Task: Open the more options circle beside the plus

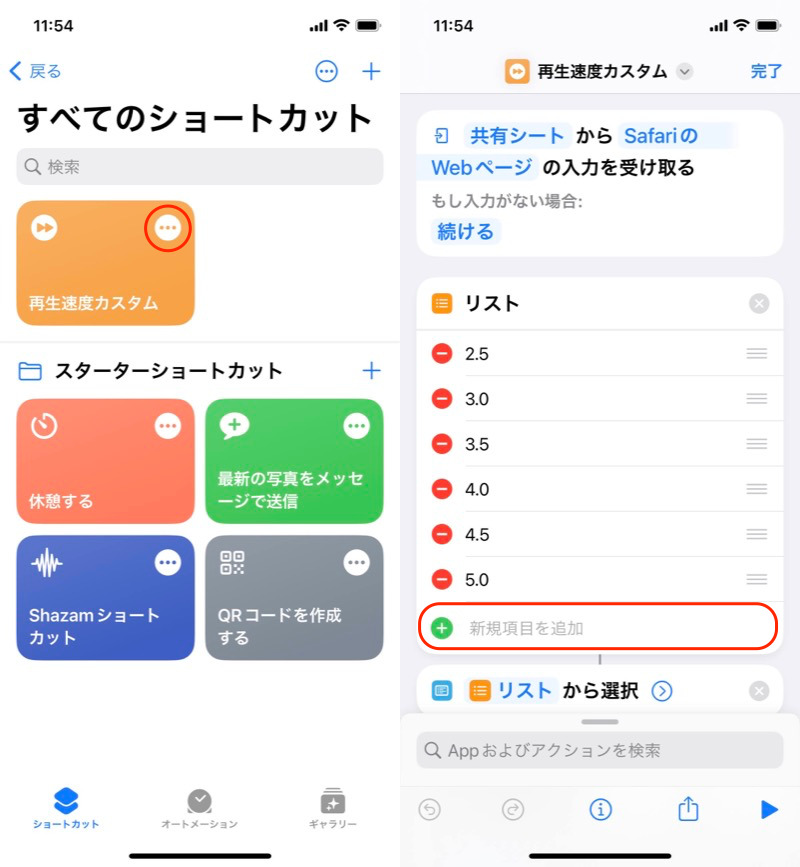Action: (326, 71)
